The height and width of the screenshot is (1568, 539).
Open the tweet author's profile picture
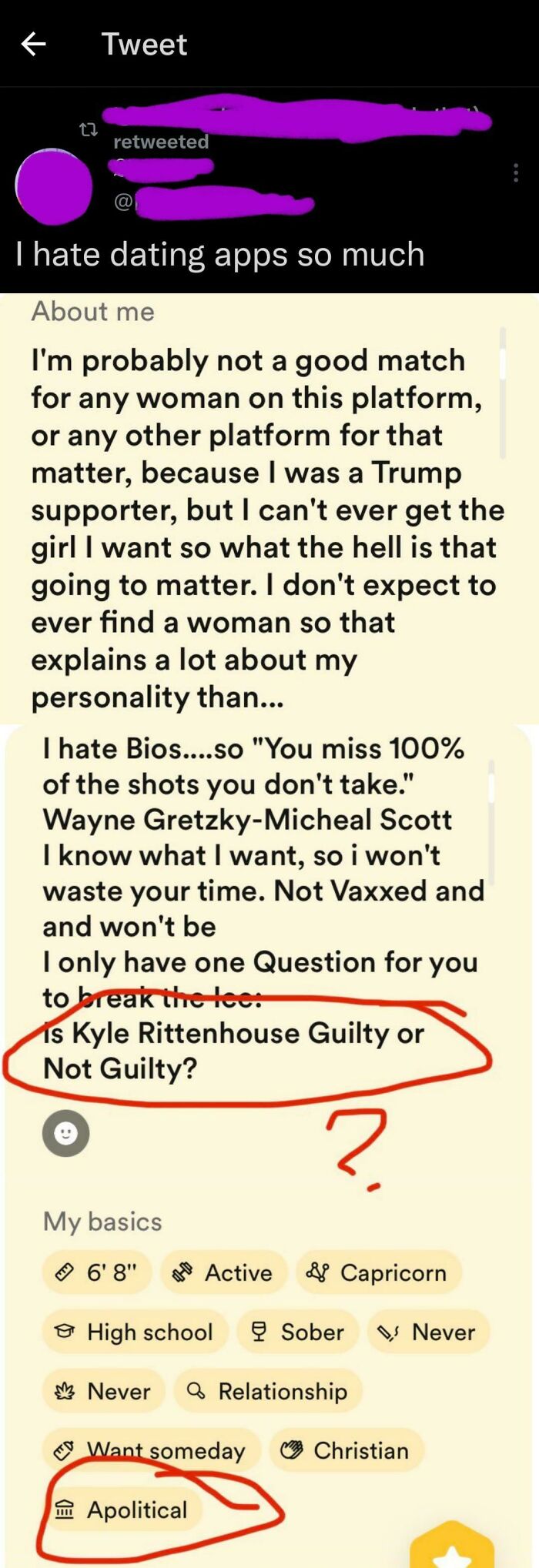[x=54, y=187]
